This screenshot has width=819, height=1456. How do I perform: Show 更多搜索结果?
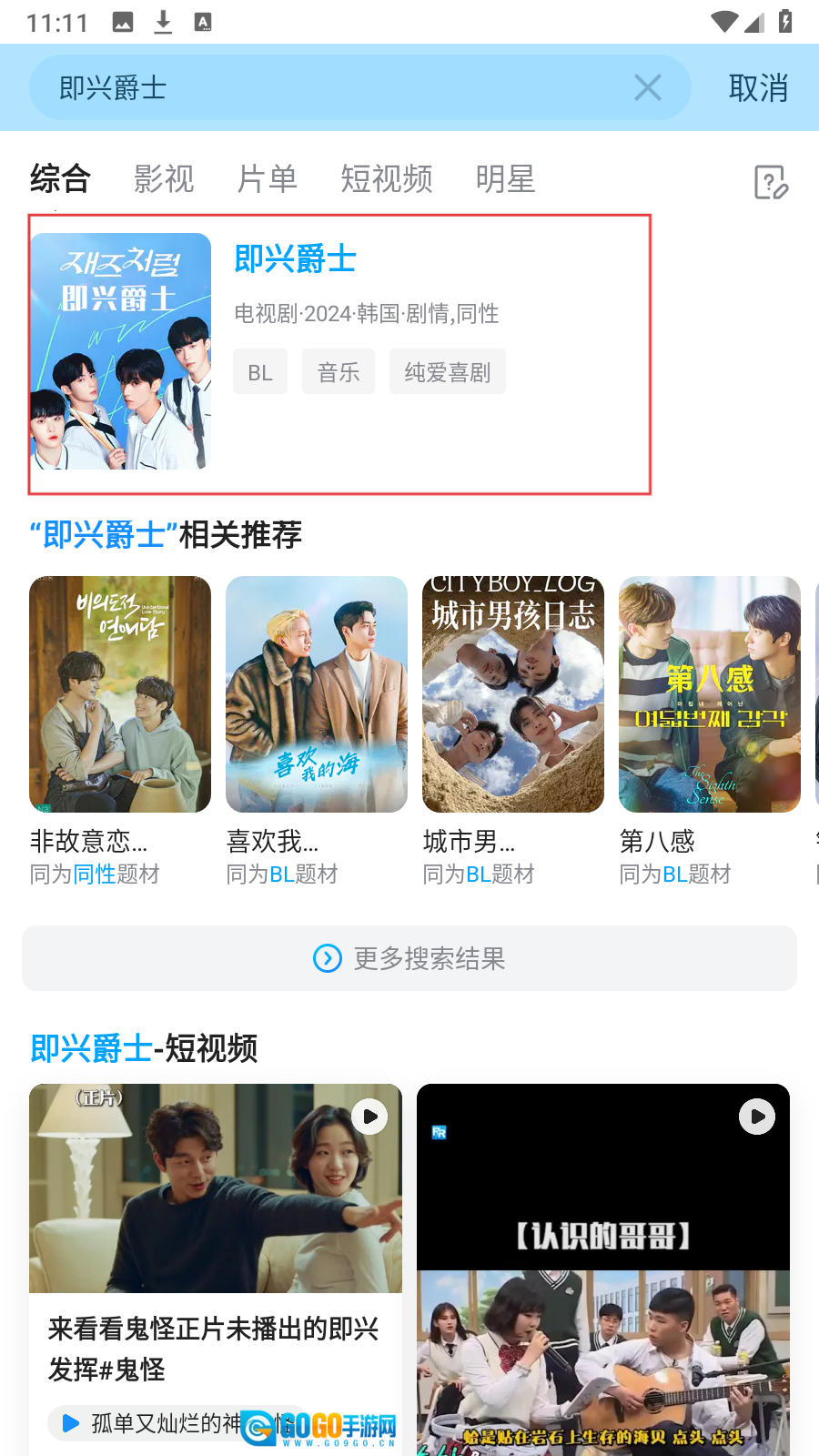click(409, 958)
